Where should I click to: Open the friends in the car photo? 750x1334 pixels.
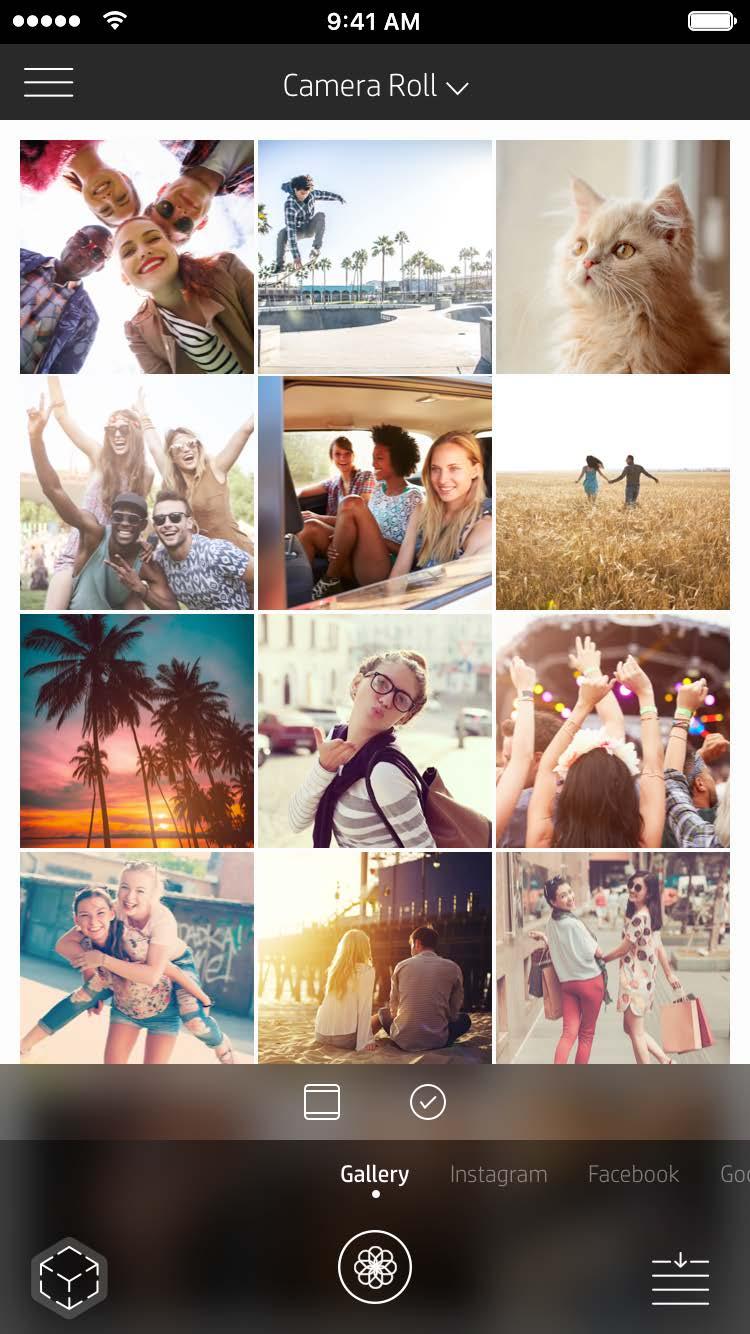[375, 493]
